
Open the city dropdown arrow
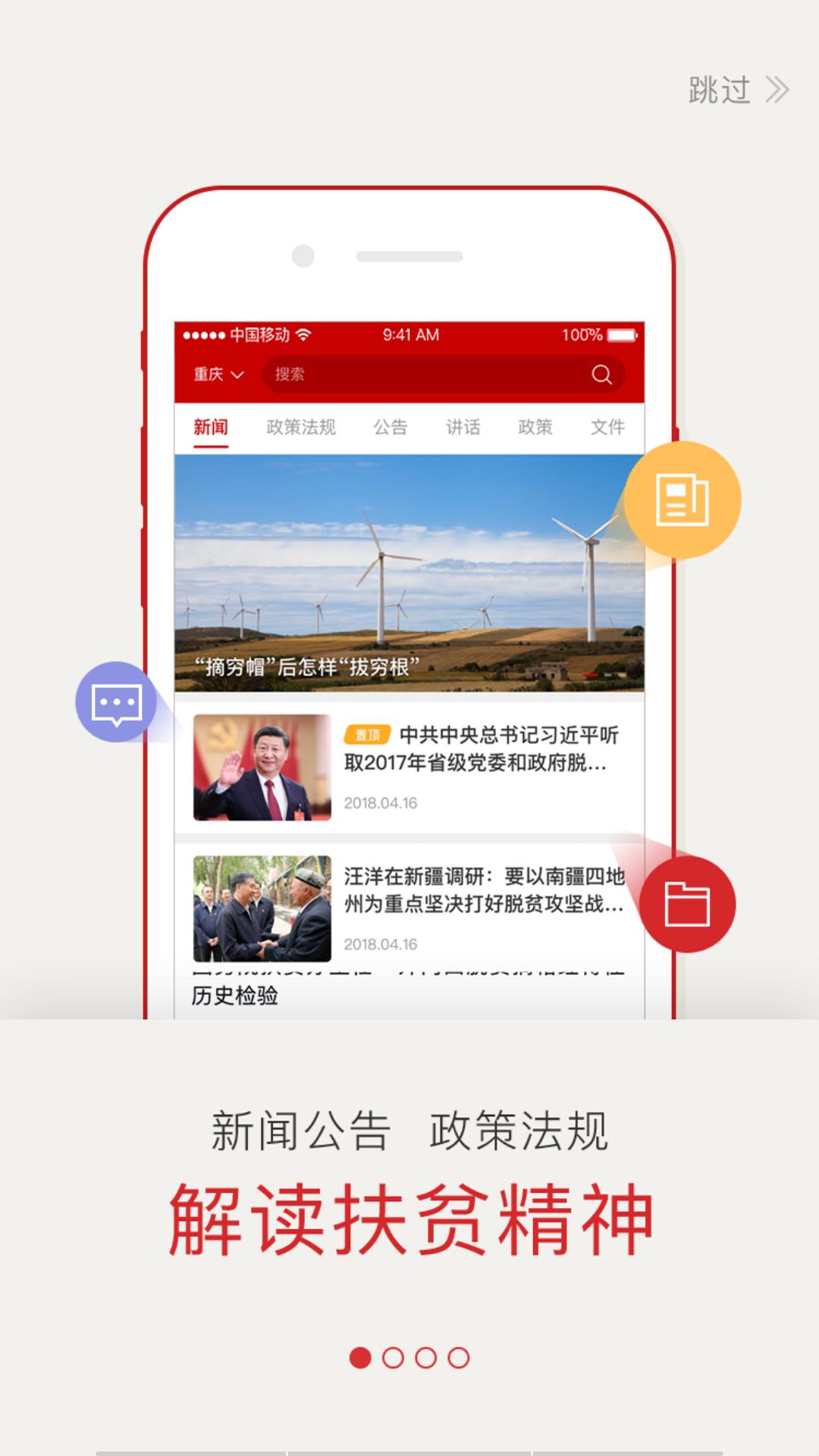(237, 374)
